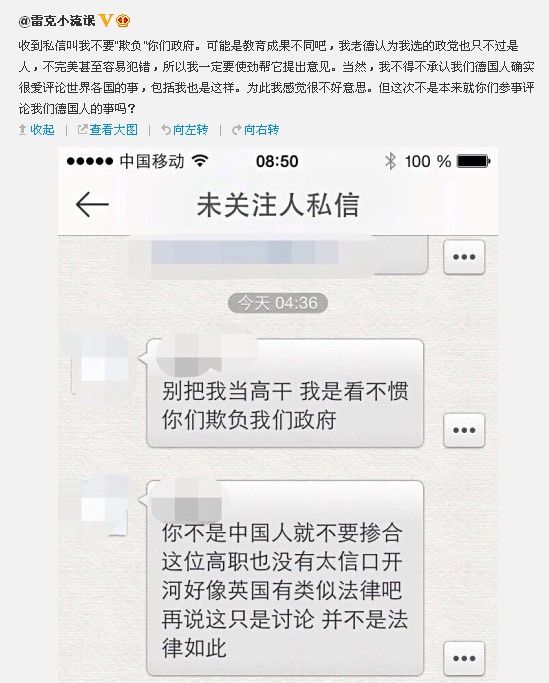Open the full-size image via 查看大图
Viewport: 549px width, 683px height.
108,129
